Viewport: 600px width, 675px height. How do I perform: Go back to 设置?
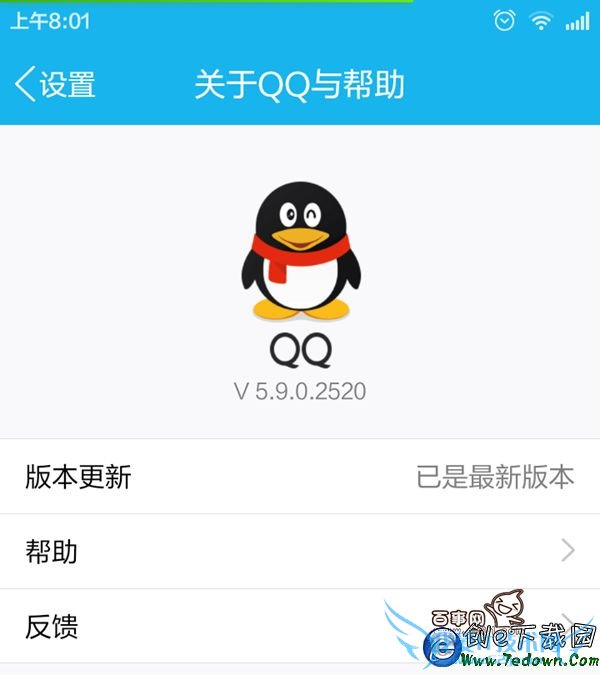55,84
